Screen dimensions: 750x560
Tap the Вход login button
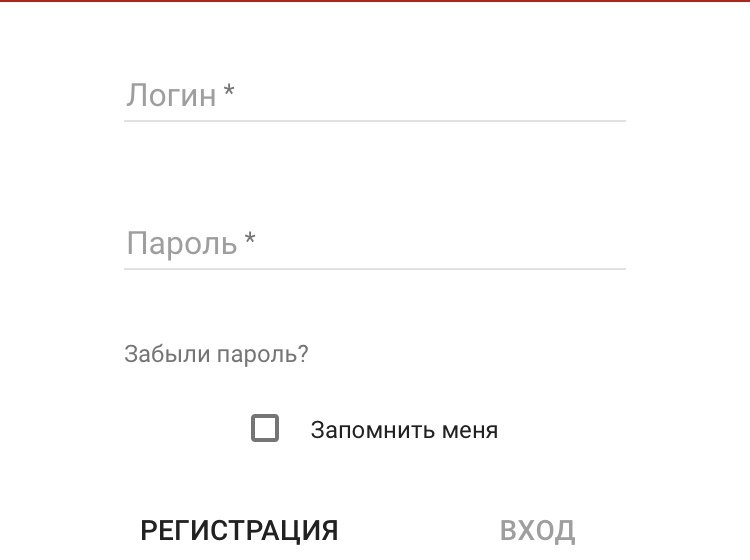pyautogui.click(x=537, y=530)
